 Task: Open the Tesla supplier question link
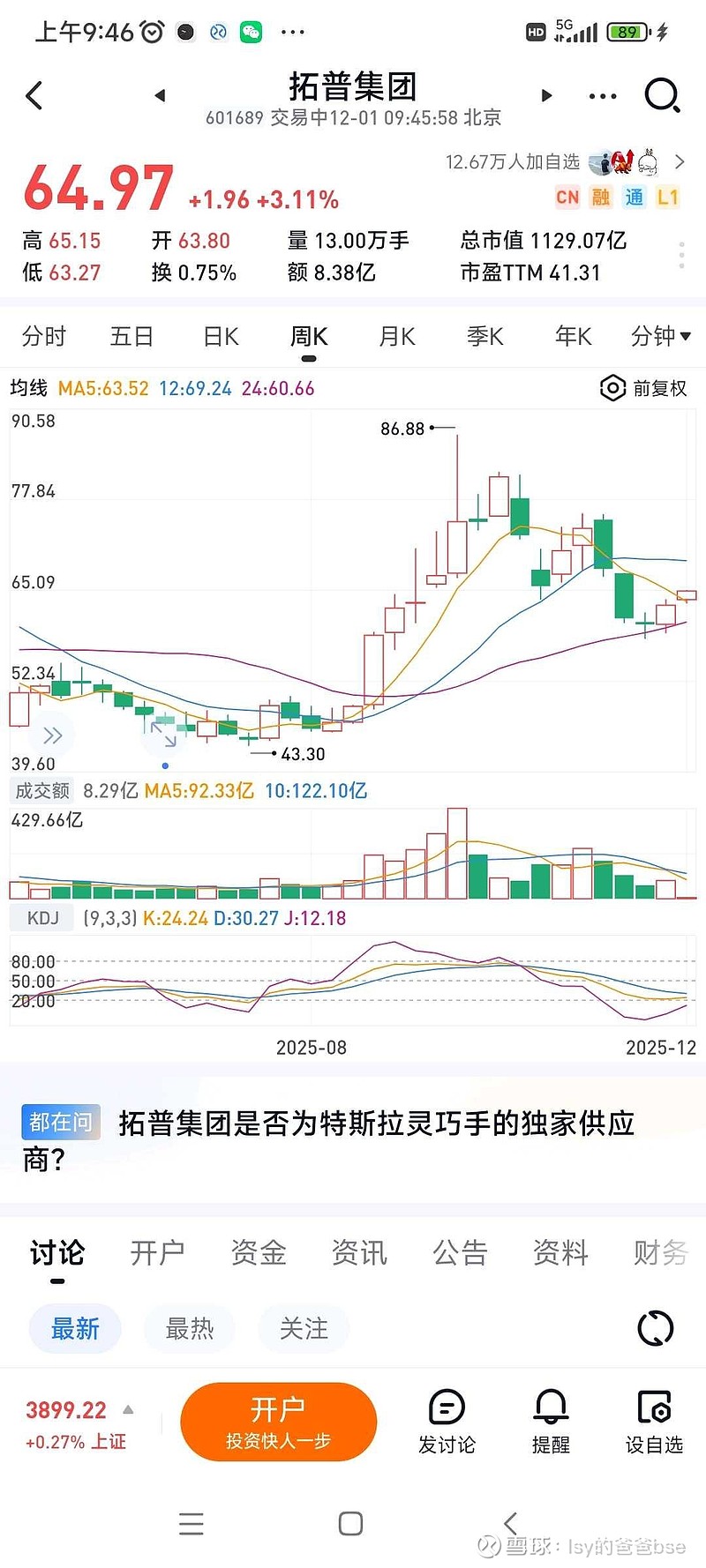(371, 1140)
